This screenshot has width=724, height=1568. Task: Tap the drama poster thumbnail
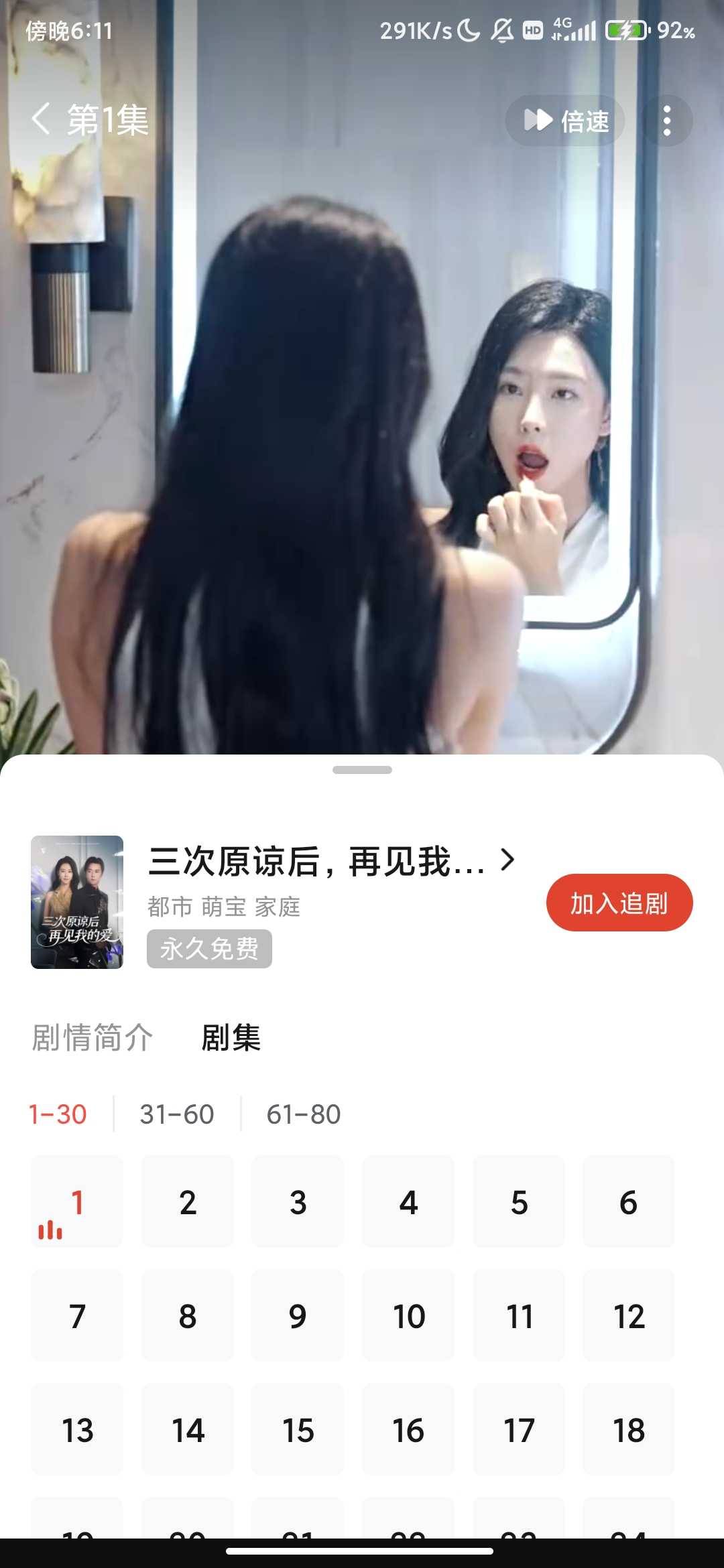pyautogui.click(x=77, y=902)
